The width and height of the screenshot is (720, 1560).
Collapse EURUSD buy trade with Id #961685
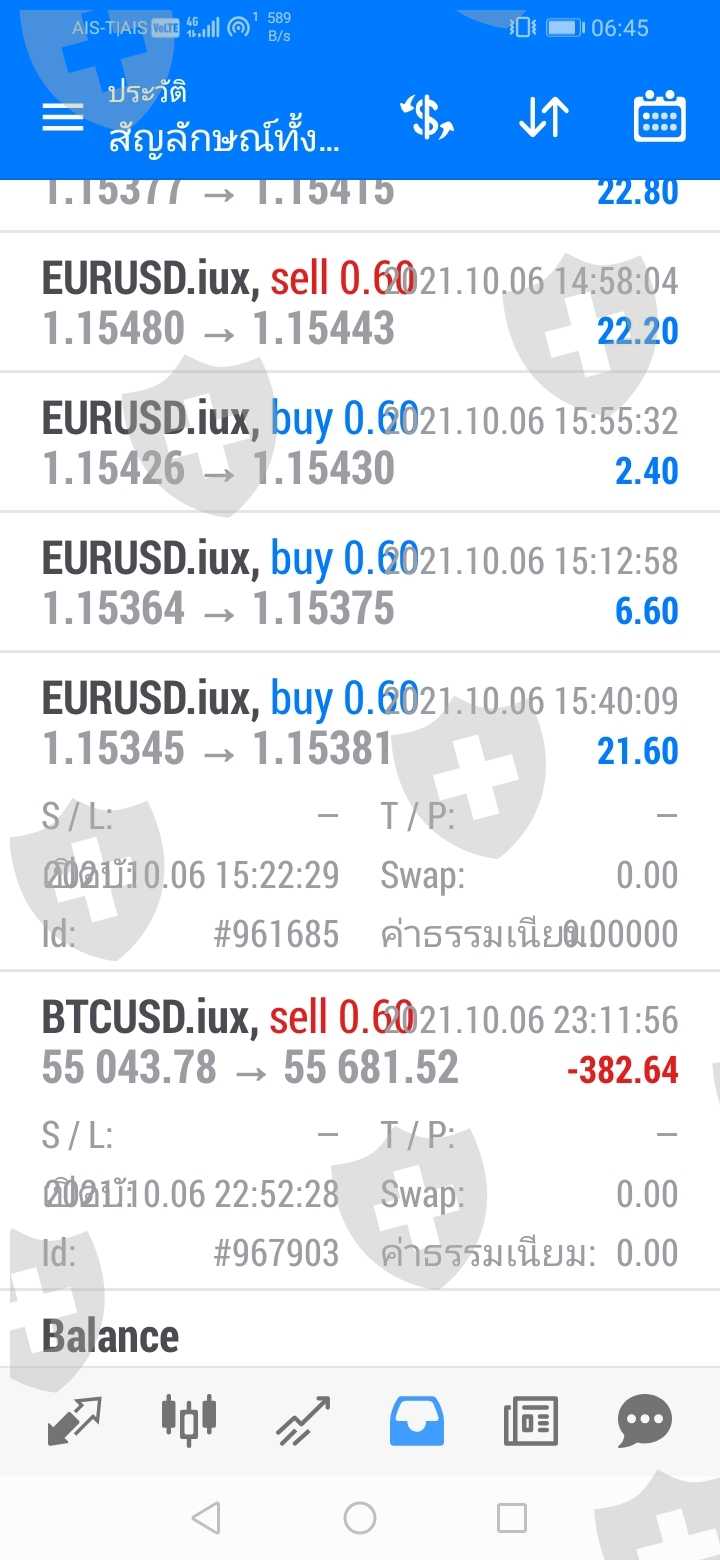click(360, 723)
